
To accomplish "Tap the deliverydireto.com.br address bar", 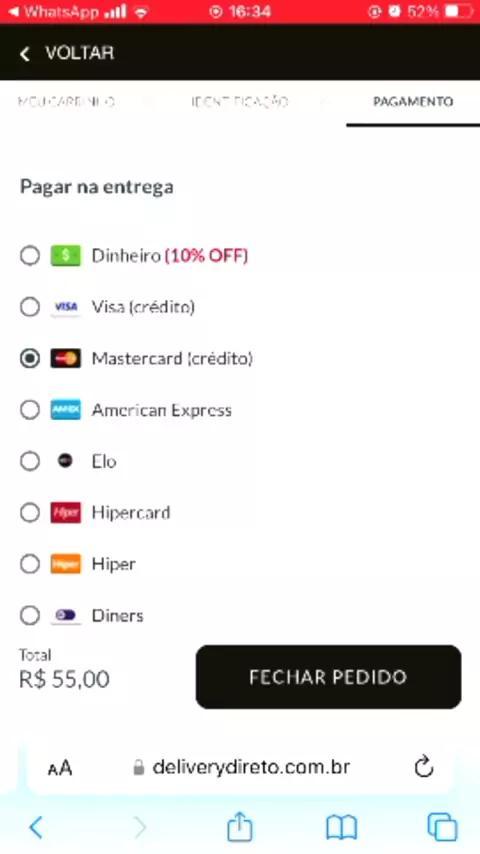I will tap(241, 767).
